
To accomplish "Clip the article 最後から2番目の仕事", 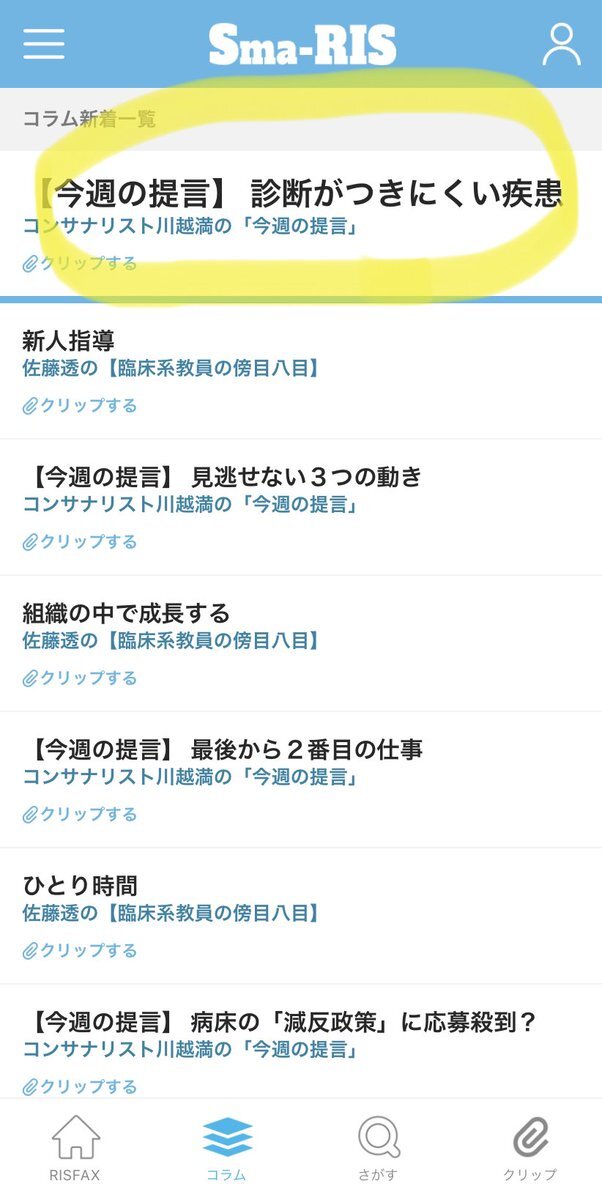I will [80, 814].
